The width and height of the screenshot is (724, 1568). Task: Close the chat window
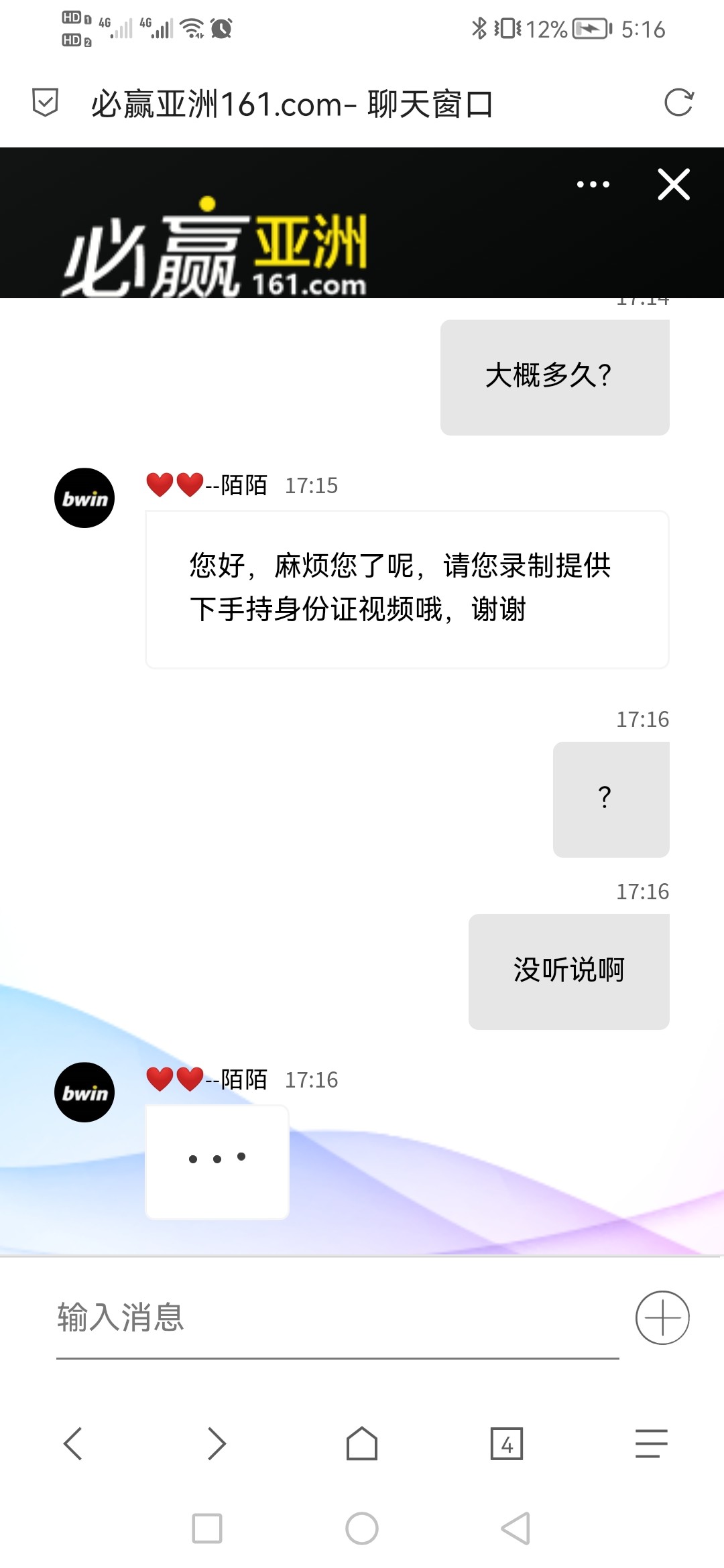[674, 184]
